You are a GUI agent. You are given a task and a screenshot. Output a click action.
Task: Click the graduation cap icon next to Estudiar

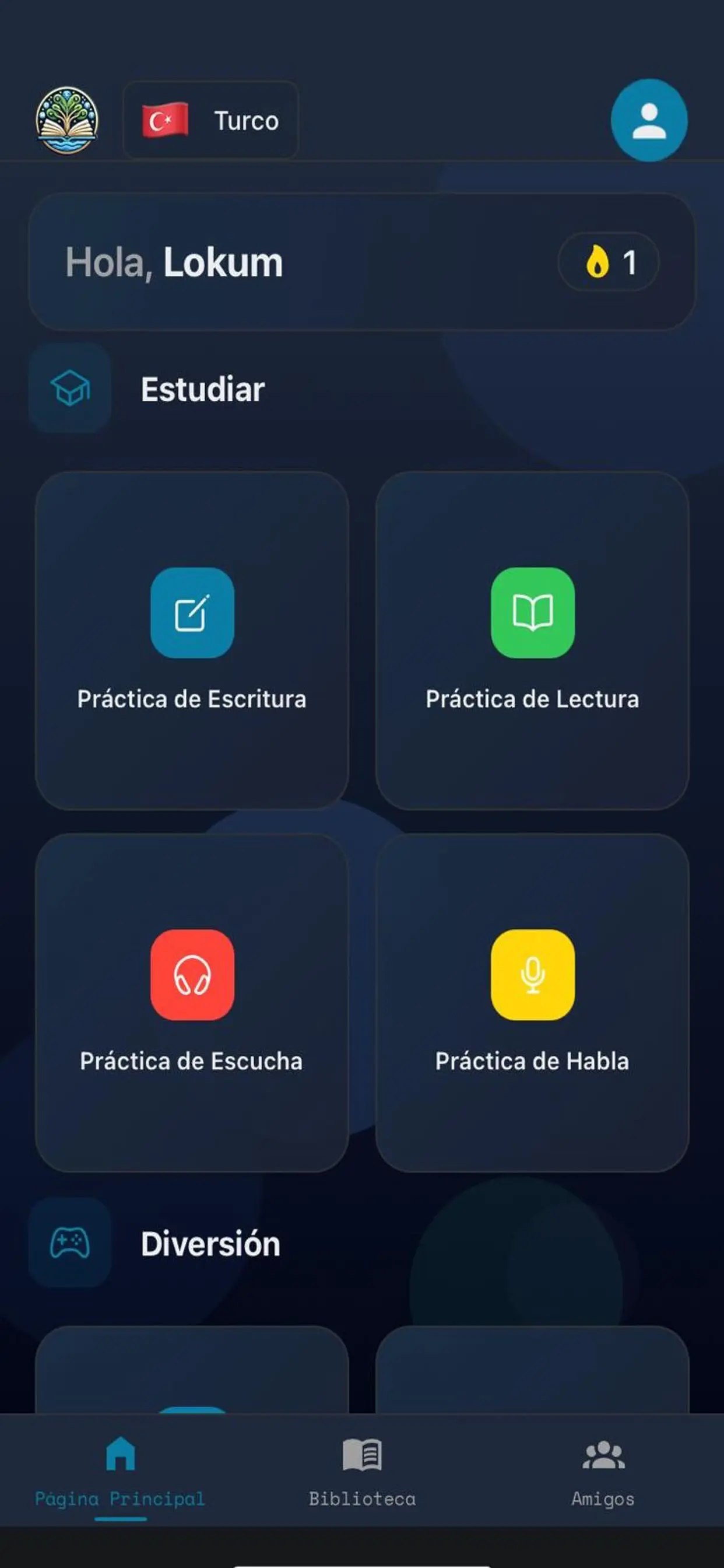point(69,388)
